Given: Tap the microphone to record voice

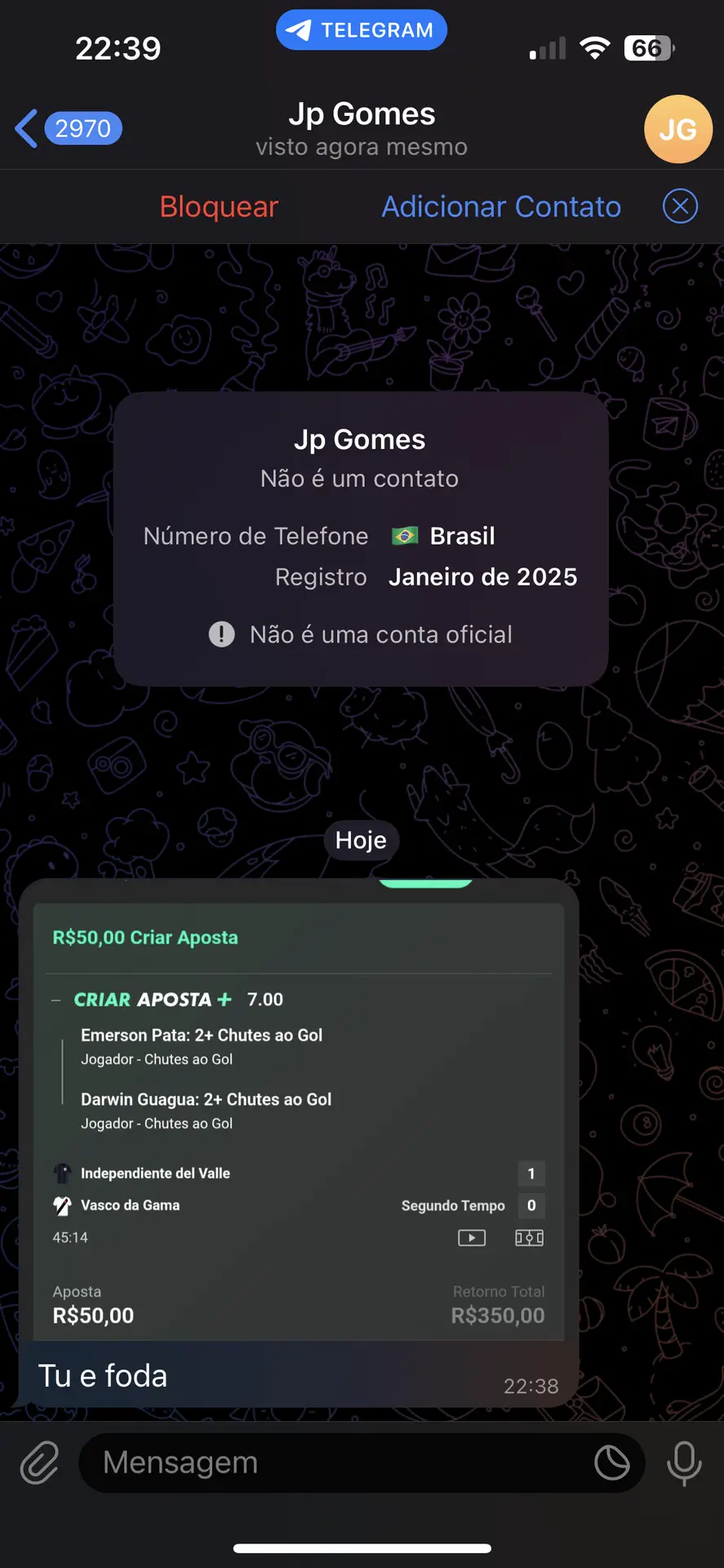Looking at the screenshot, I should [684, 1463].
